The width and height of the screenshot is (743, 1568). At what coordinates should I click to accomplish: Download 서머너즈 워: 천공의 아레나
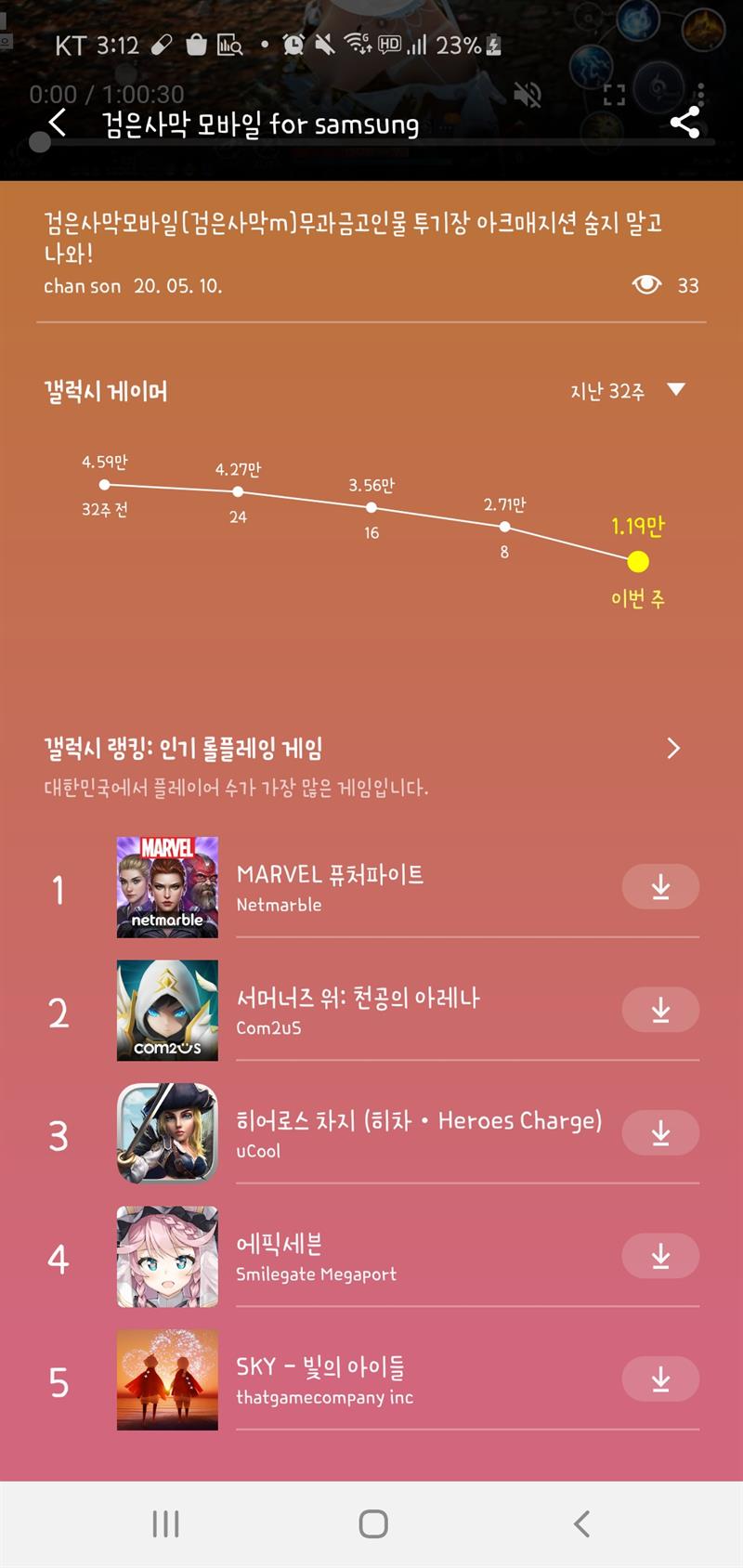point(660,1010)
